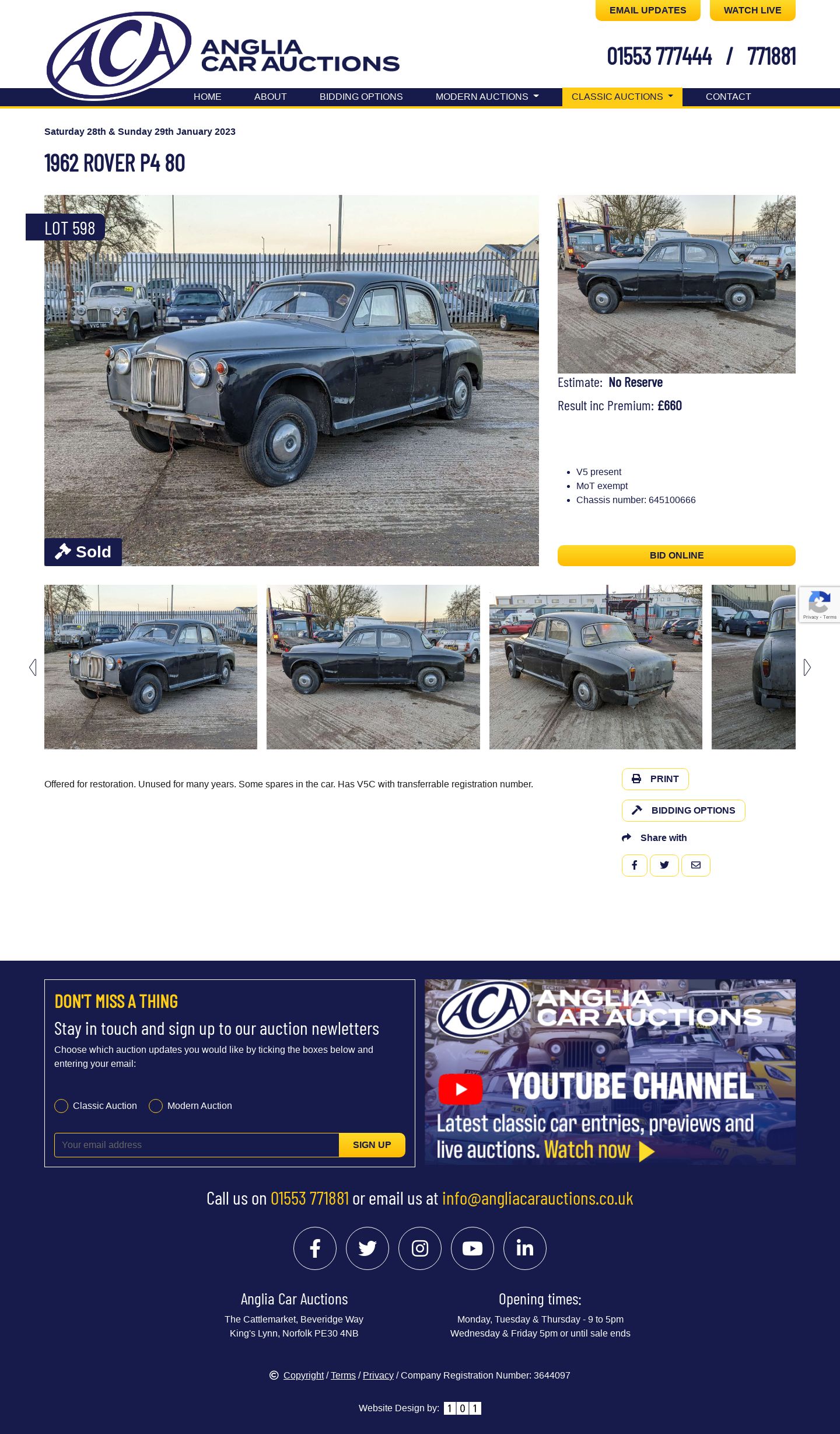Go to the HOME nav item
The width and height of the screenshot is (840, 1434).
coord(207,97)
